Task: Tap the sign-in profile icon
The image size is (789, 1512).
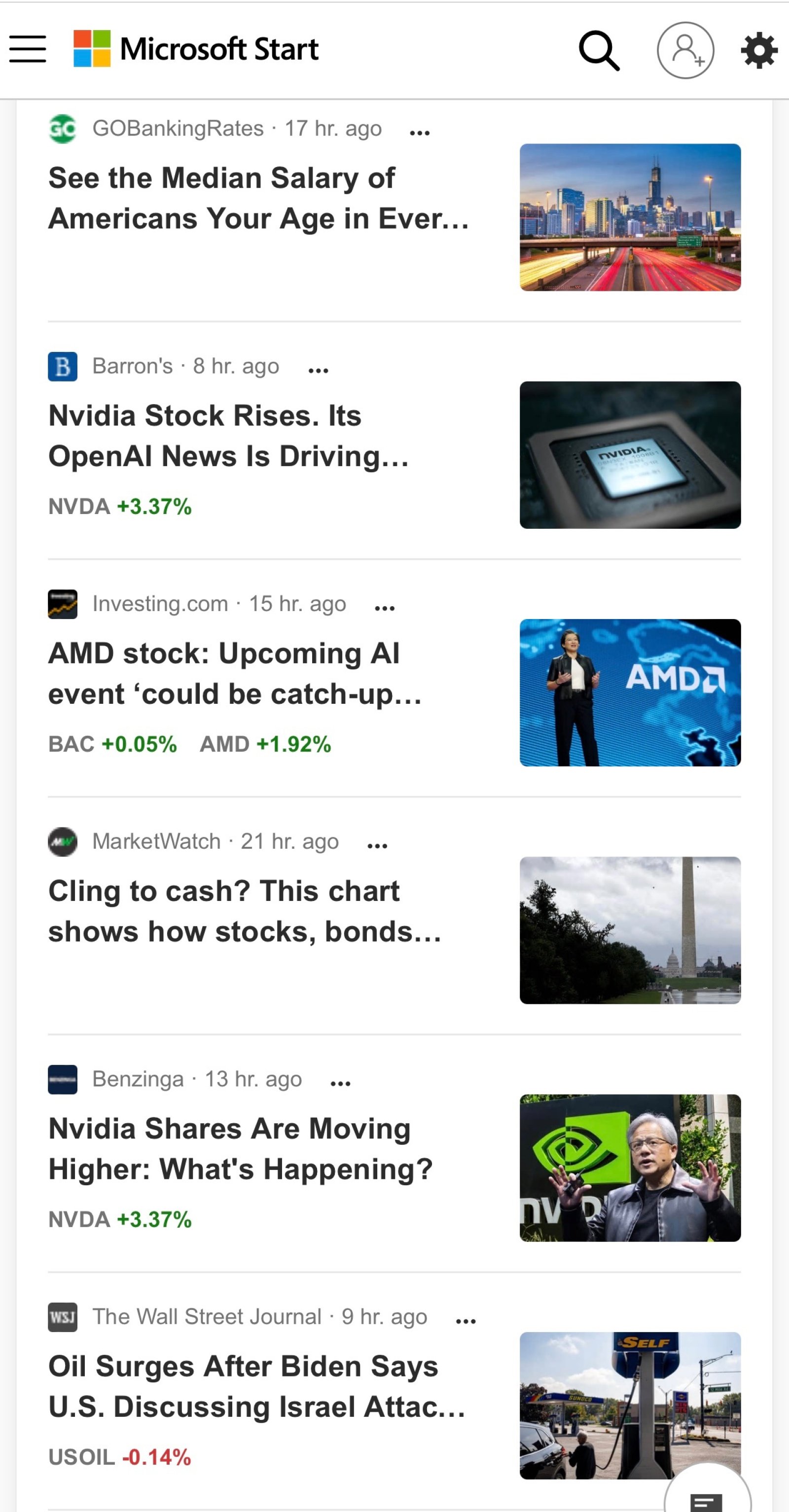Action: coord(685,50)
